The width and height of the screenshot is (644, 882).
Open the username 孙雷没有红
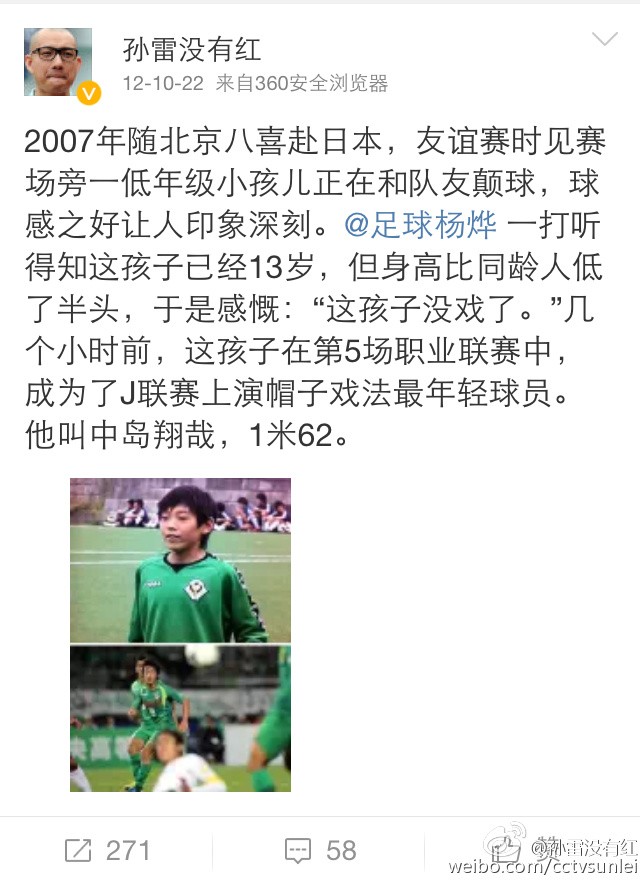click(x=192, y=47)
